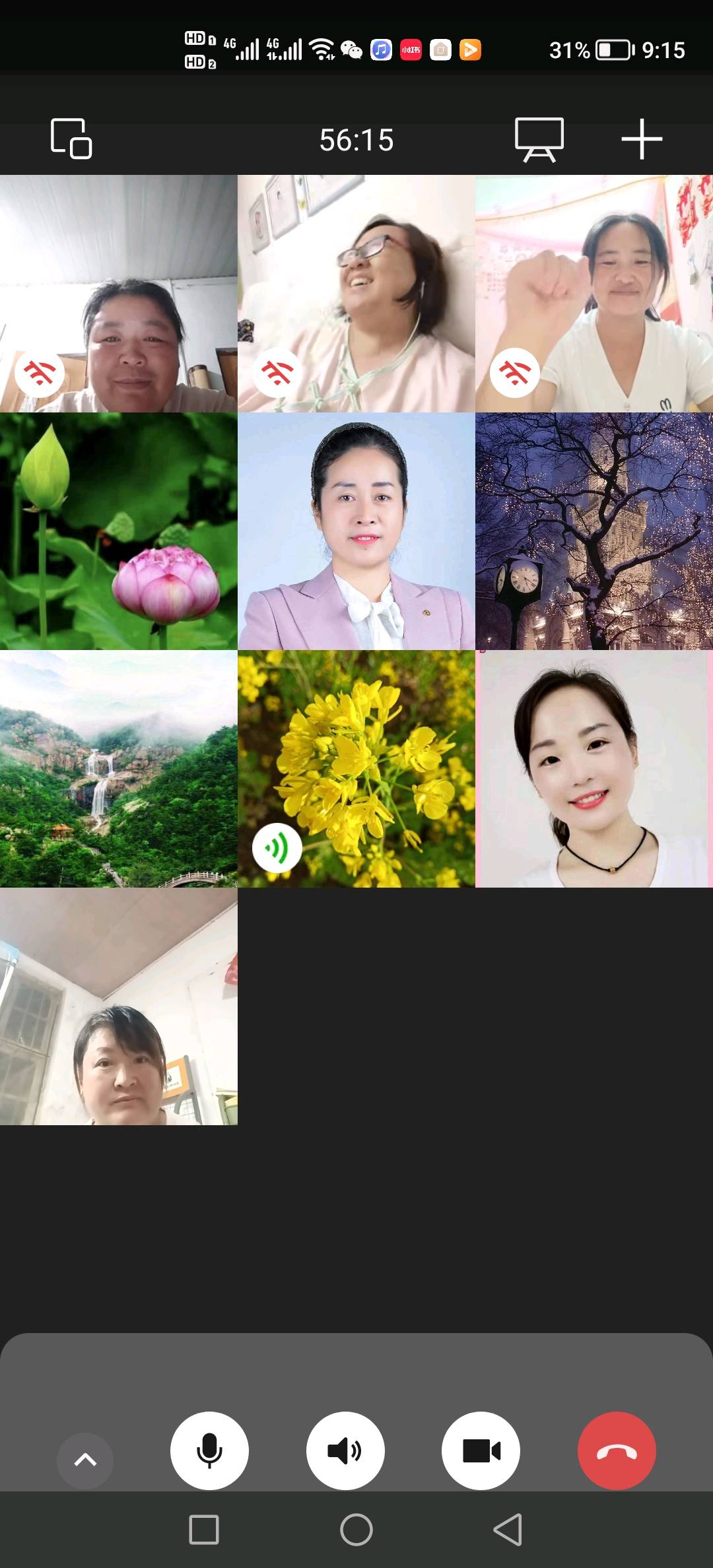Select the snowy clock tower participant tile
This screenshot has width=713, height=1568.
click(594, 531)
